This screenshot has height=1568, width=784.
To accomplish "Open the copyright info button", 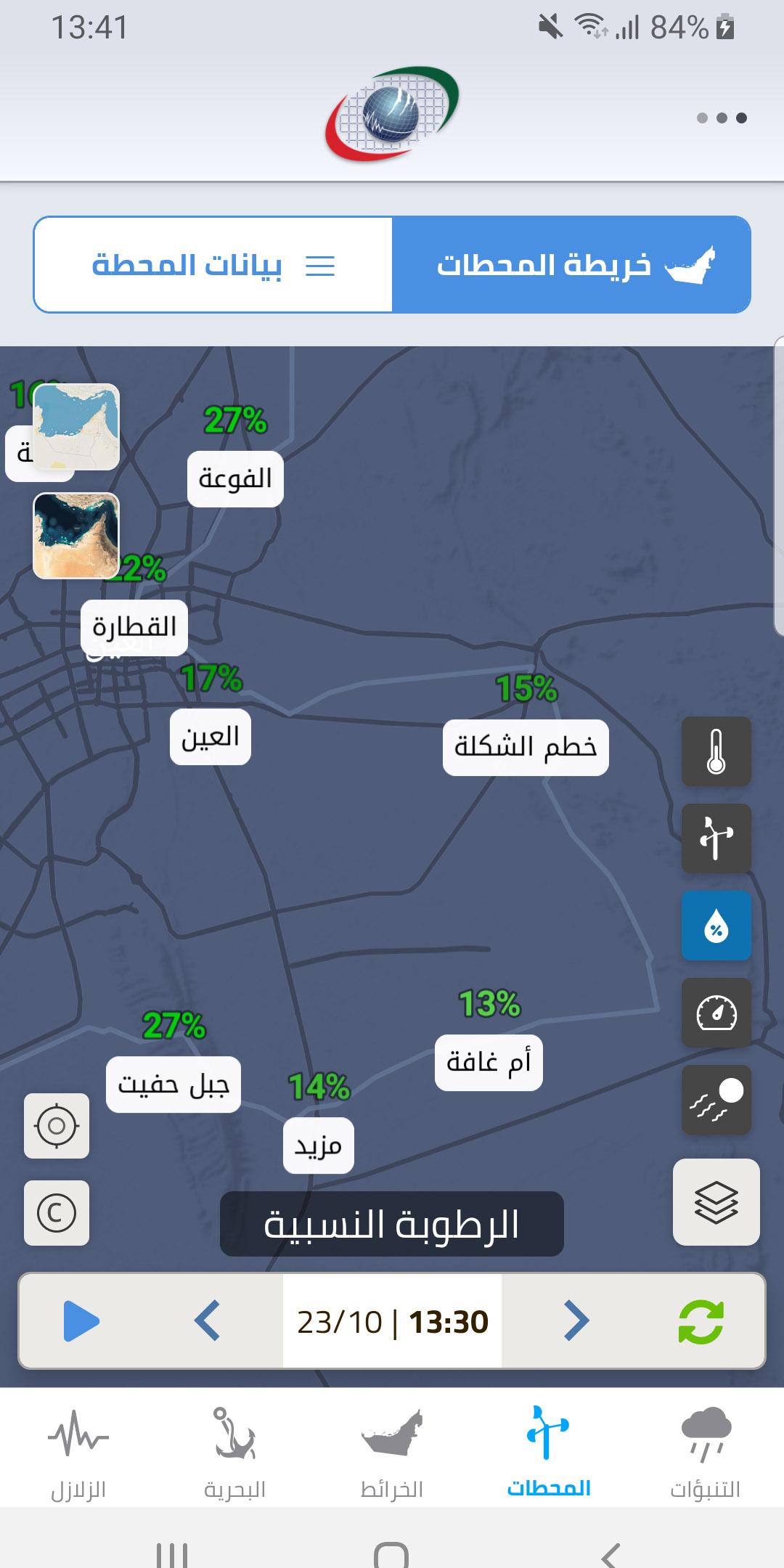I will 57,1213.
